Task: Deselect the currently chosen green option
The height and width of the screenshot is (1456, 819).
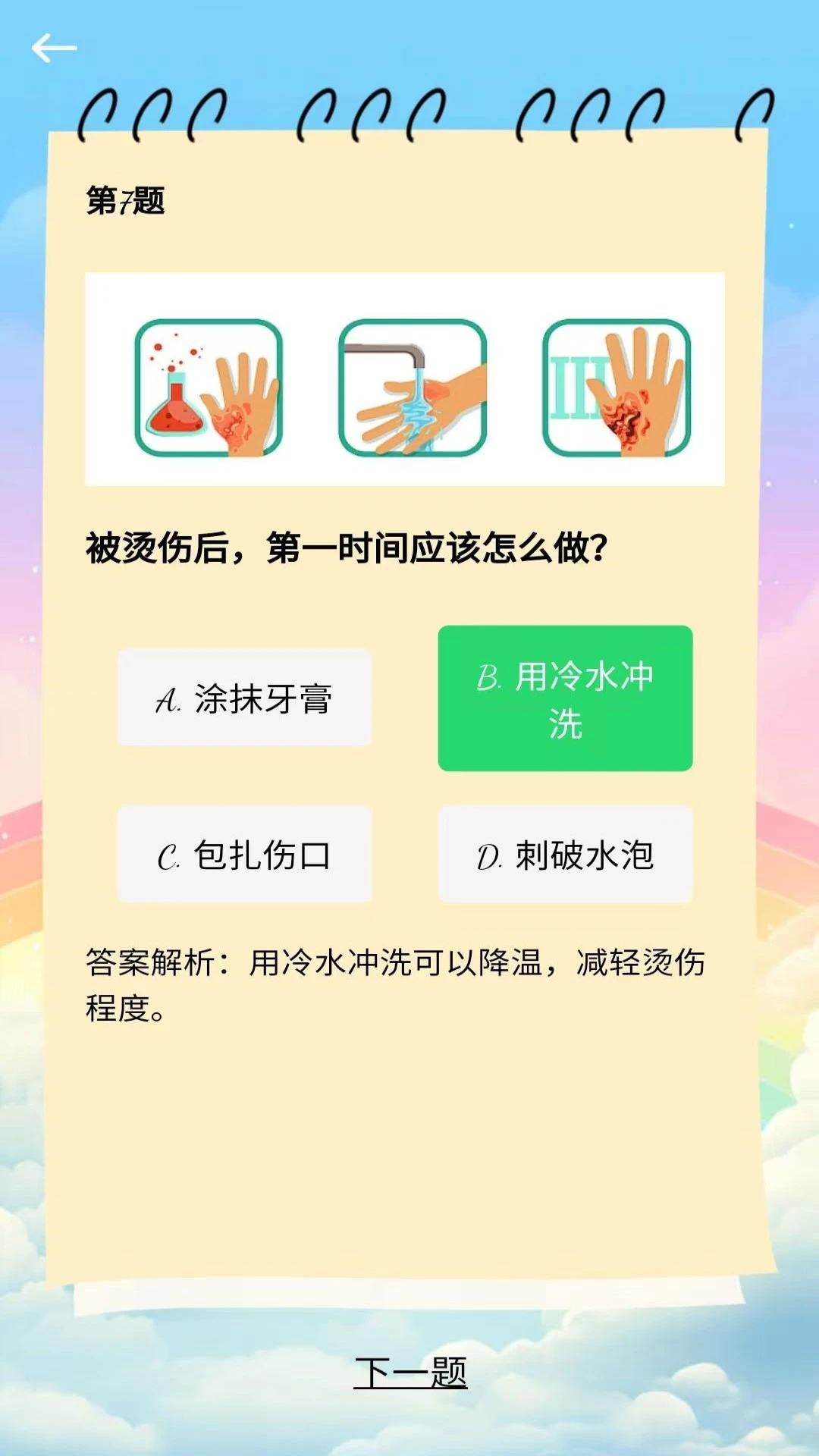Action: (566, 698)
